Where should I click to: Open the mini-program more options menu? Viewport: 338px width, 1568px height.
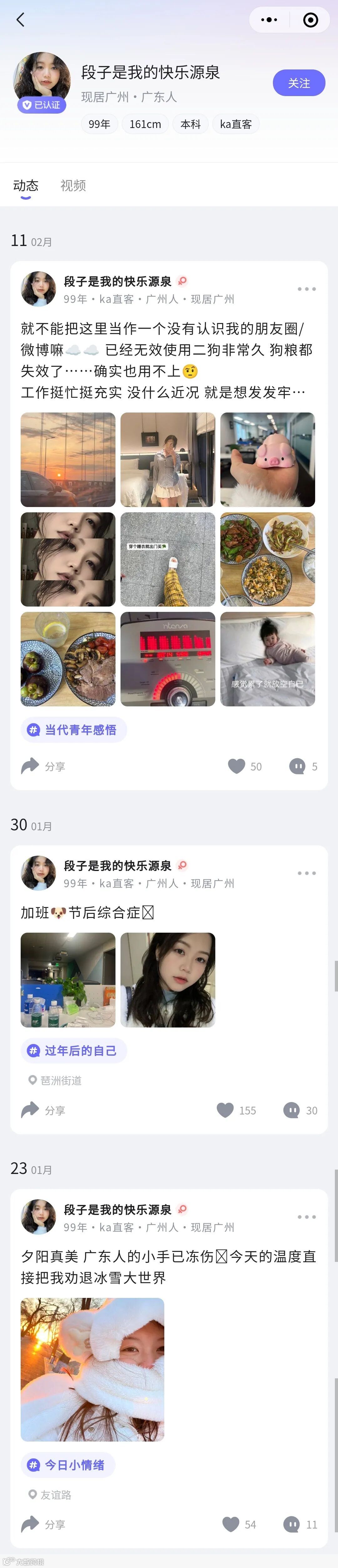269,20
